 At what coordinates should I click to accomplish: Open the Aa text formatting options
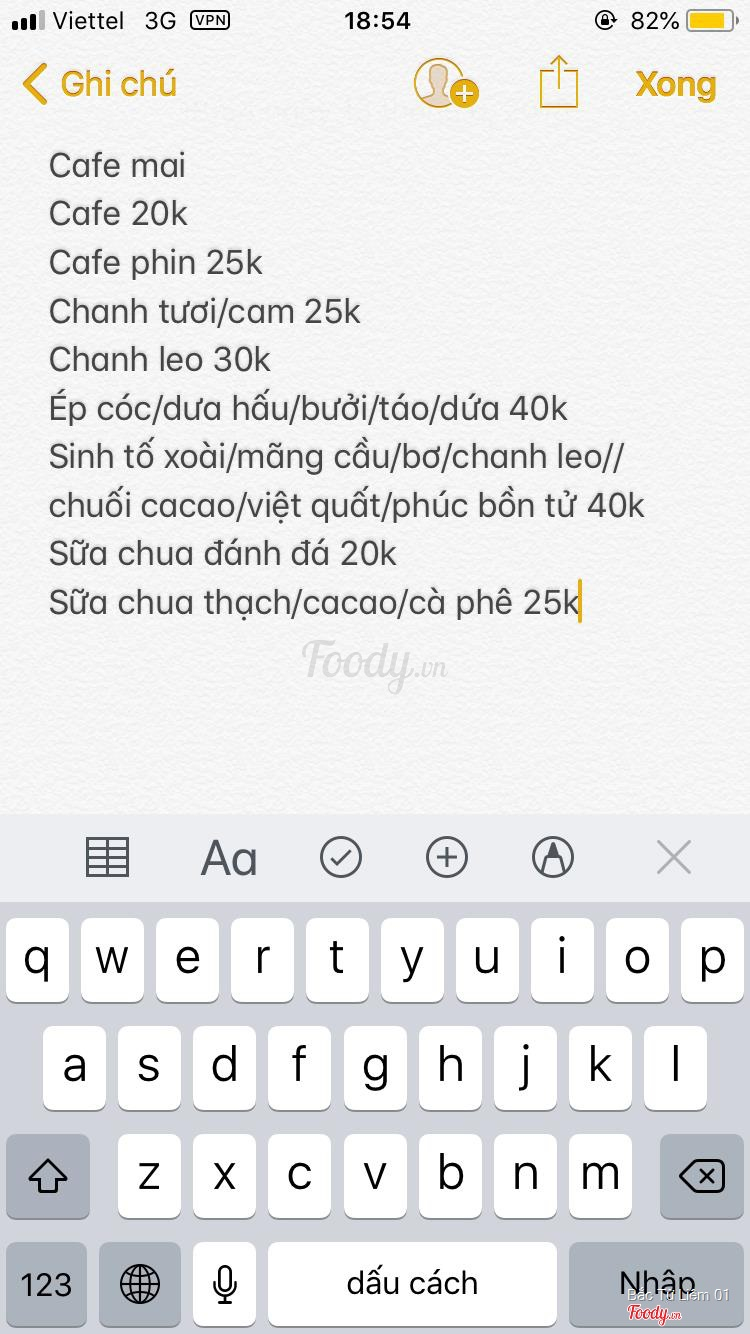[229, 858]
